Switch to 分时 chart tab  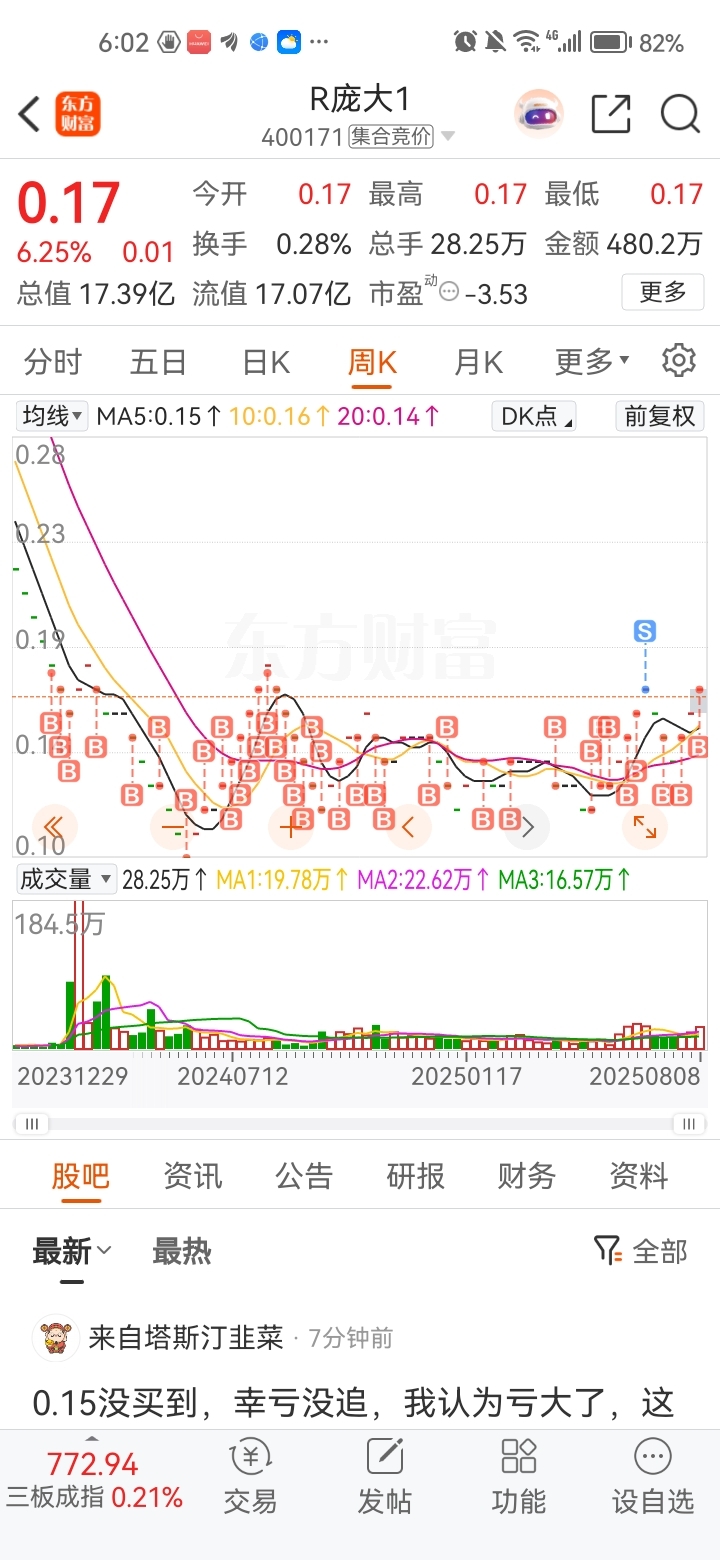coord(53,361)
